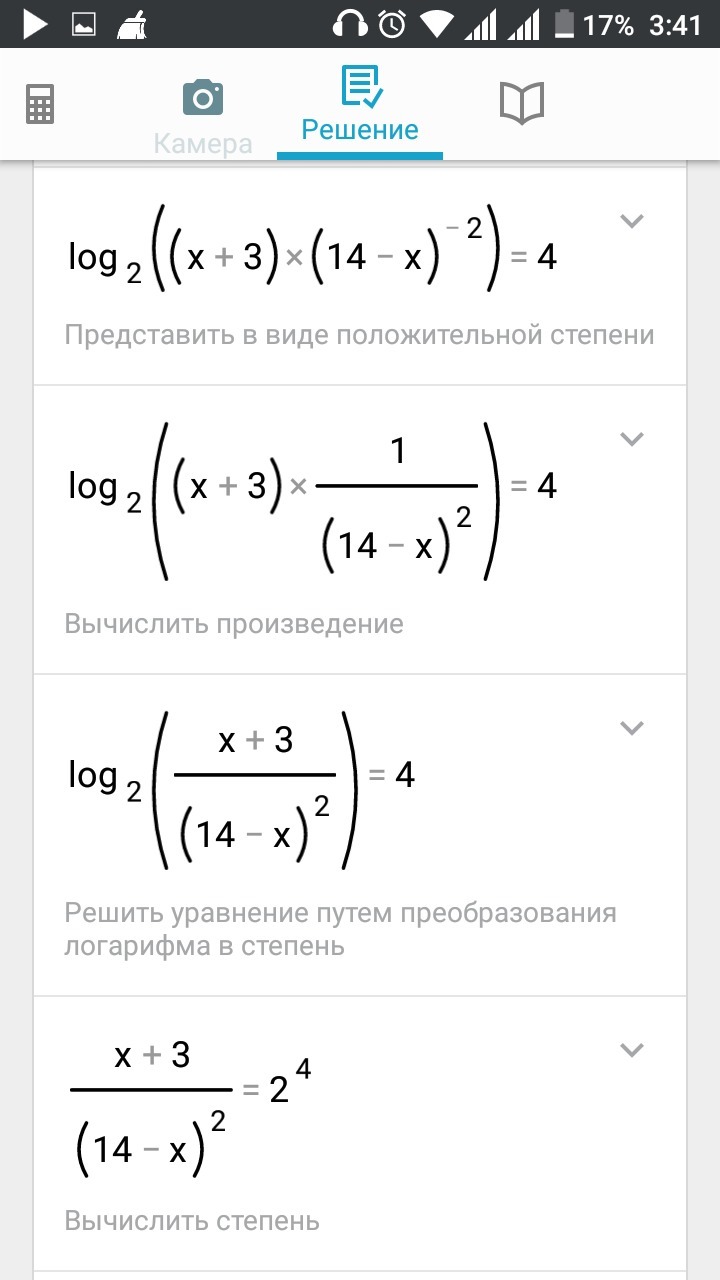This screenshot has height=1280, width=720.
Task: Switch to the Камера tab
Action: (203, 116)
